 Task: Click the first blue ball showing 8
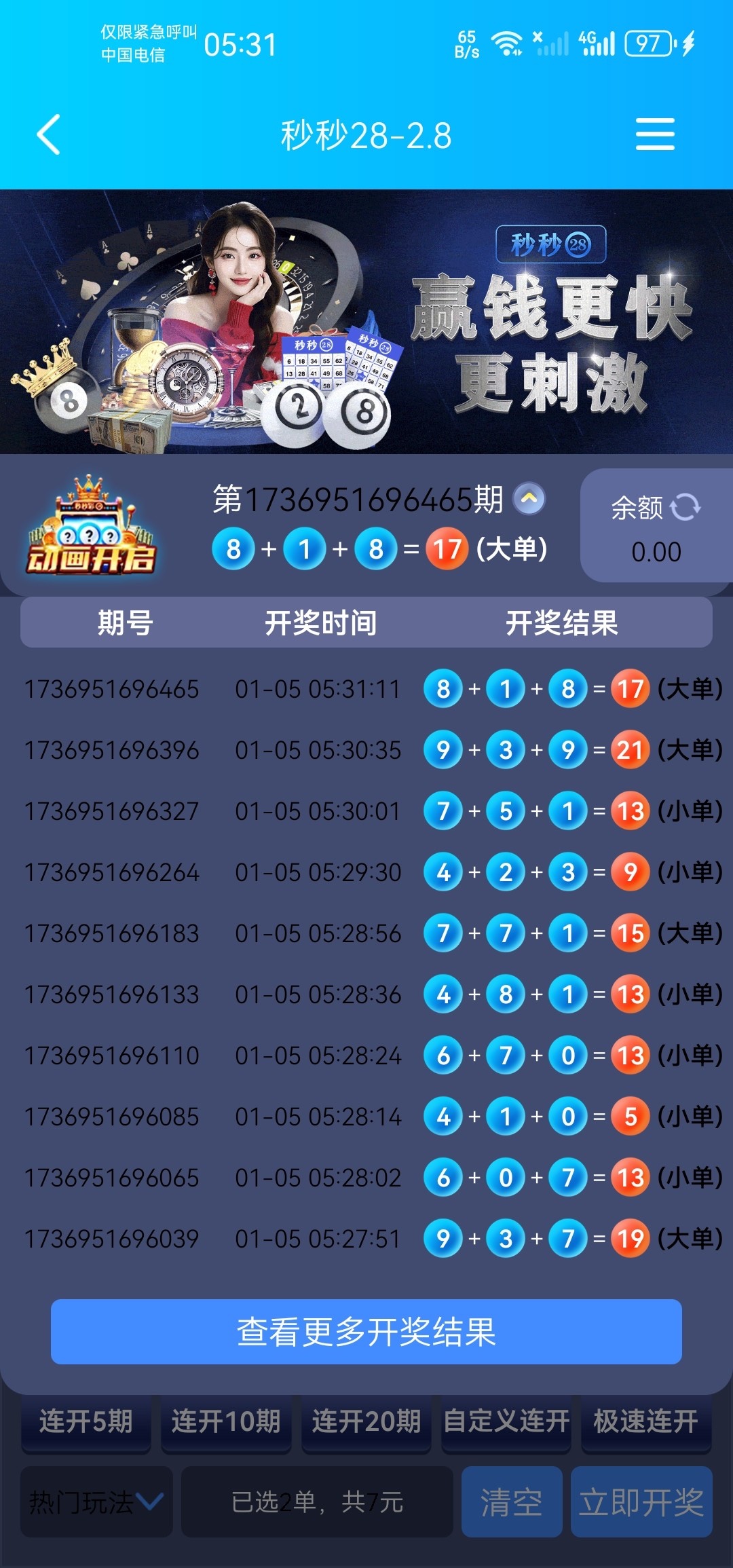click(234, 549)
